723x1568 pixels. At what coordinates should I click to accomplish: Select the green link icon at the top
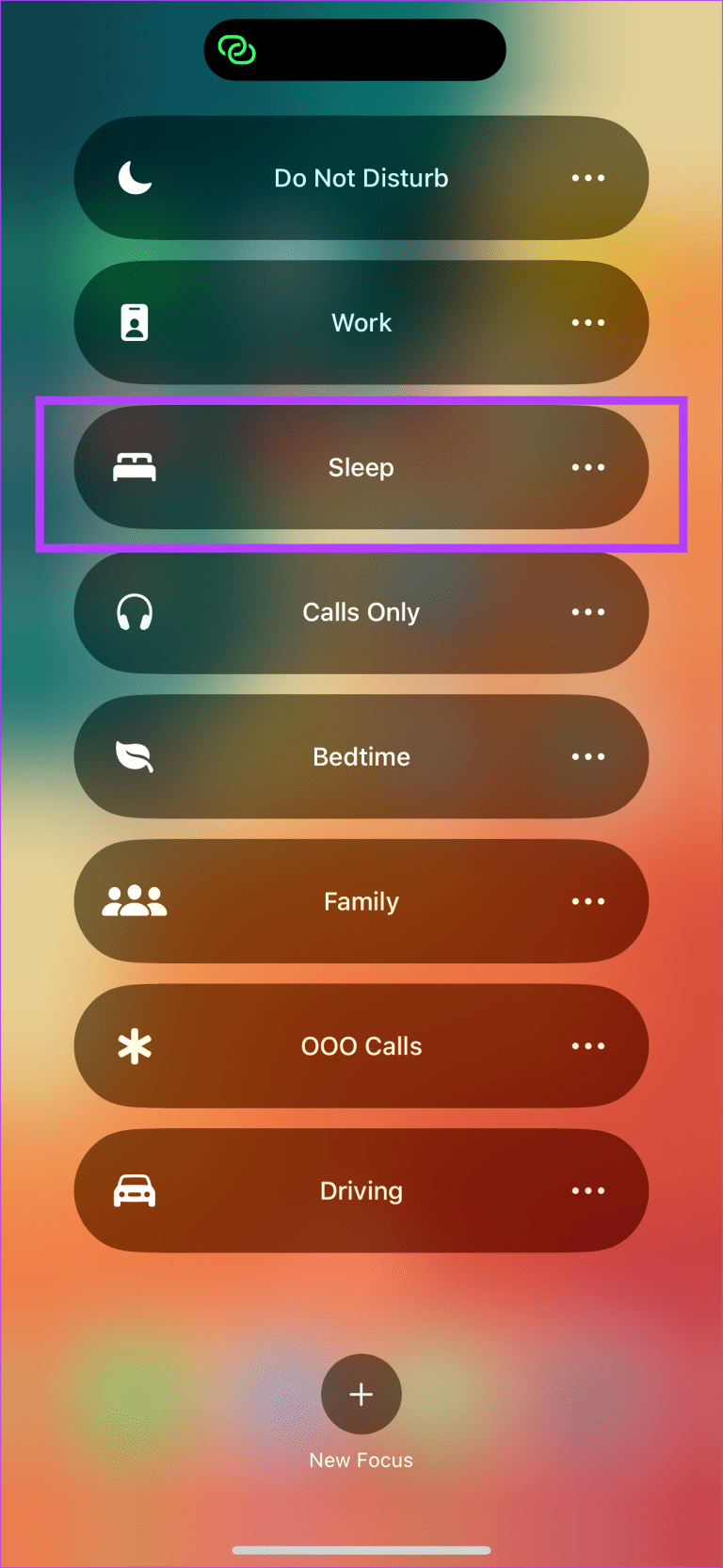pyautogui.click(x=235, y=49)
